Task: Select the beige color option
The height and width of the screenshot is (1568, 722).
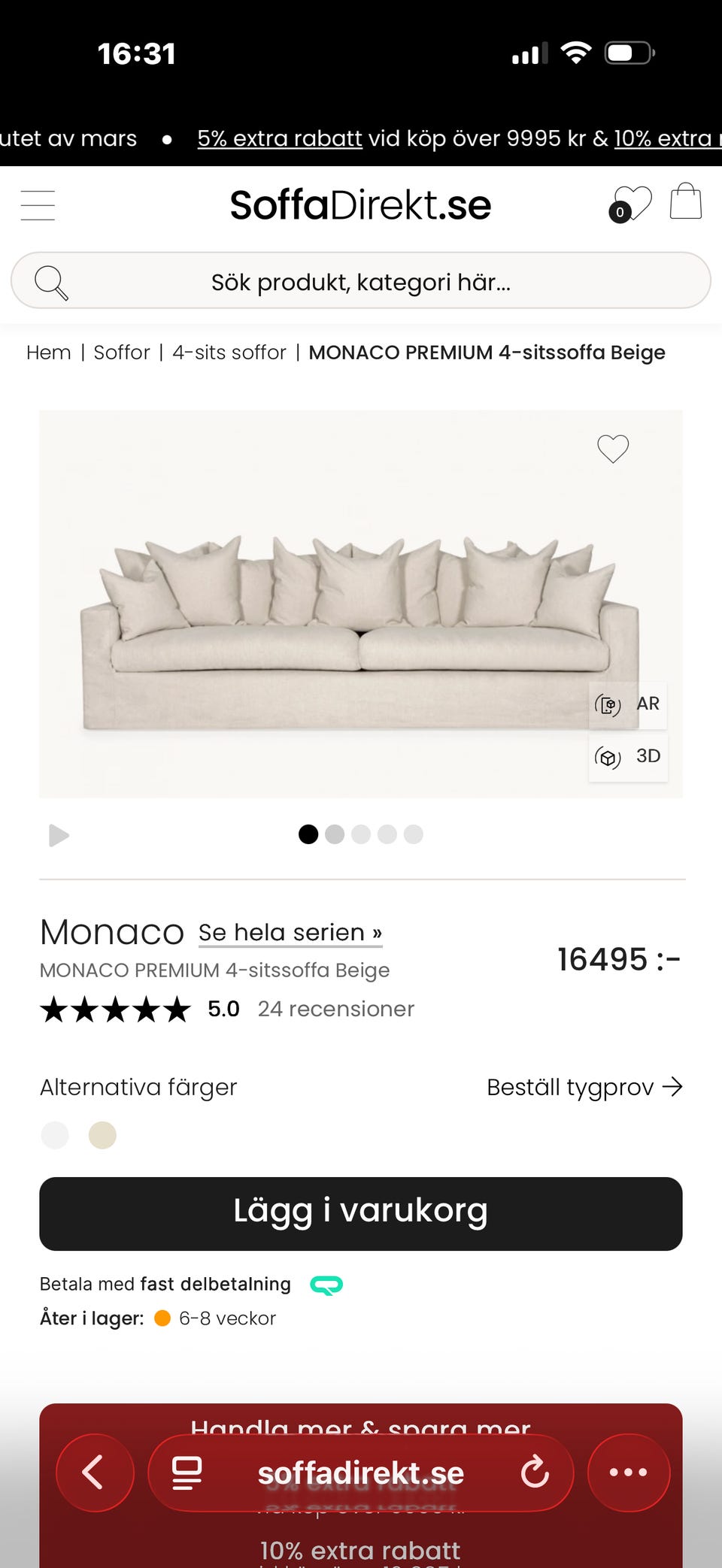Action: coord(102,1135)
